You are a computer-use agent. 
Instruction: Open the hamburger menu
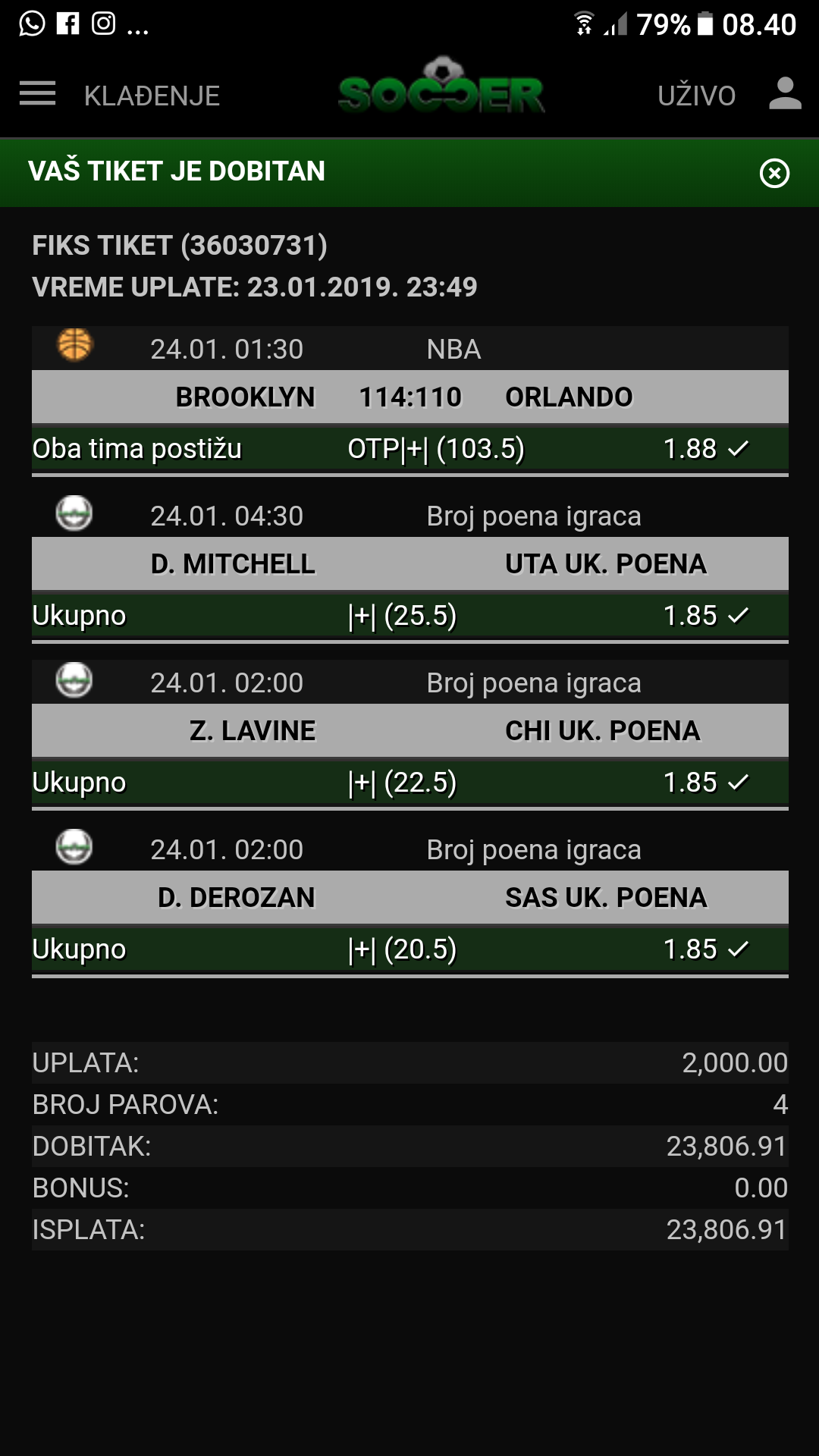[38, 94]
